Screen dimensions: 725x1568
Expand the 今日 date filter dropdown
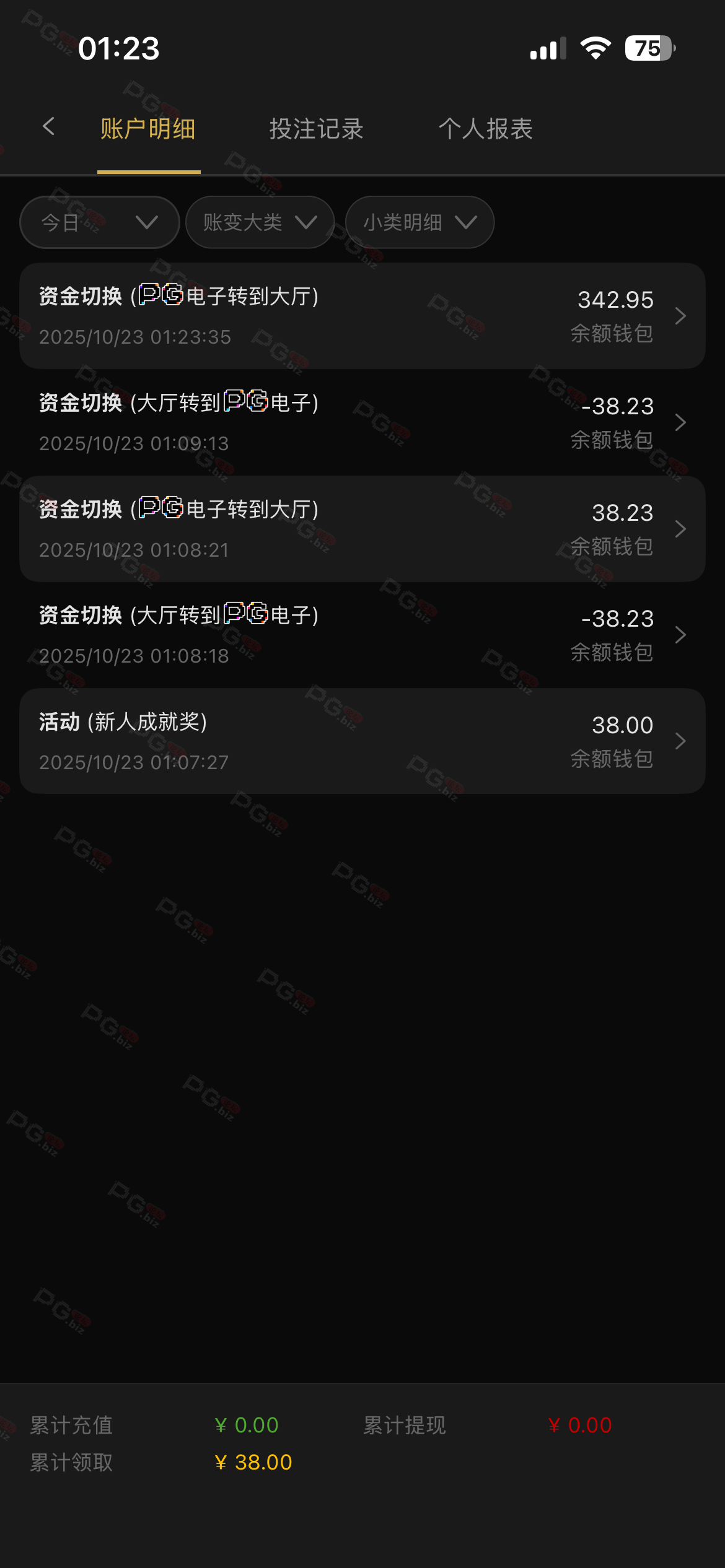coord(99,222)
